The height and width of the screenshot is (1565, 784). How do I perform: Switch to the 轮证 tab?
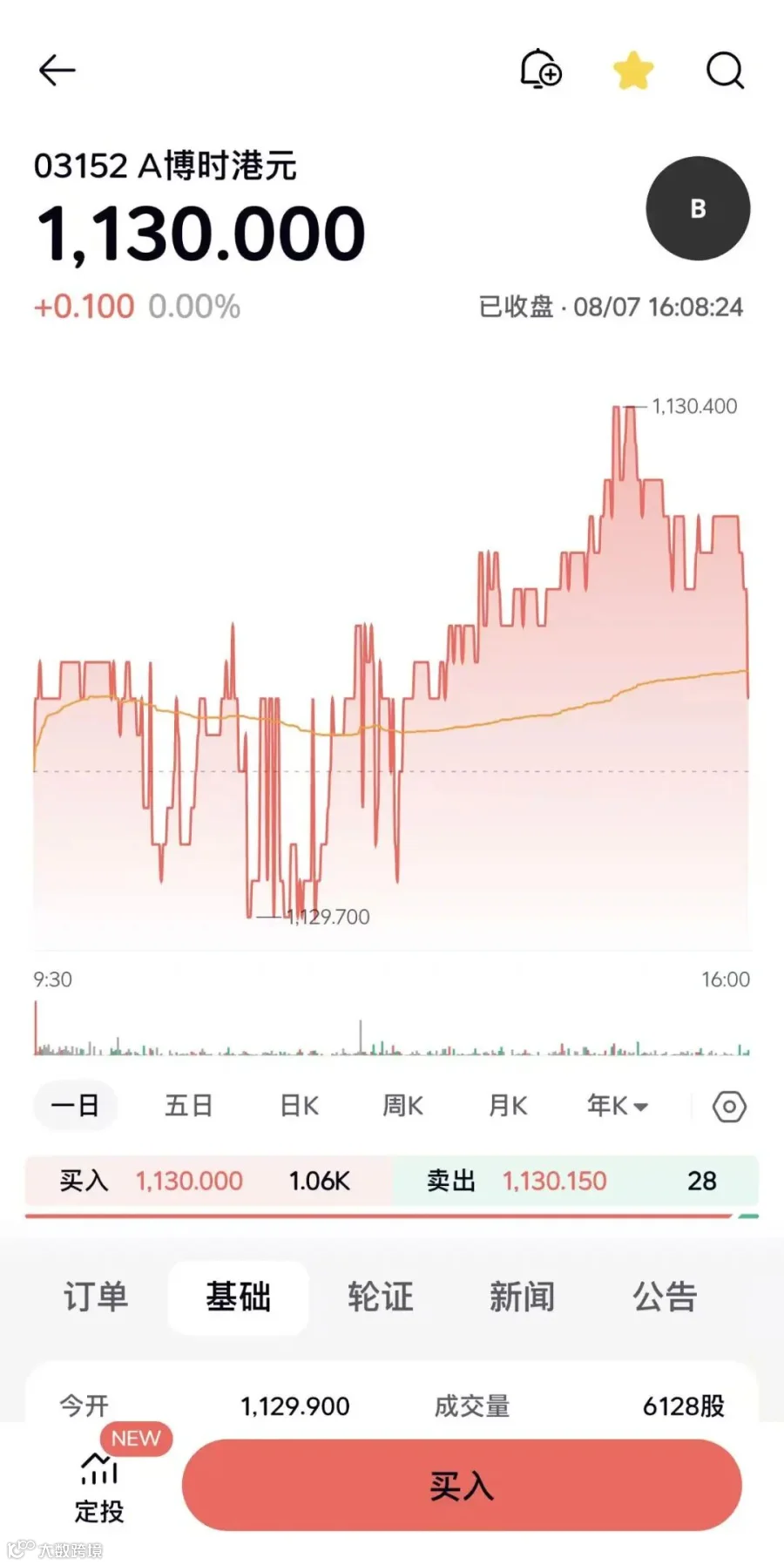[380, 1297]
